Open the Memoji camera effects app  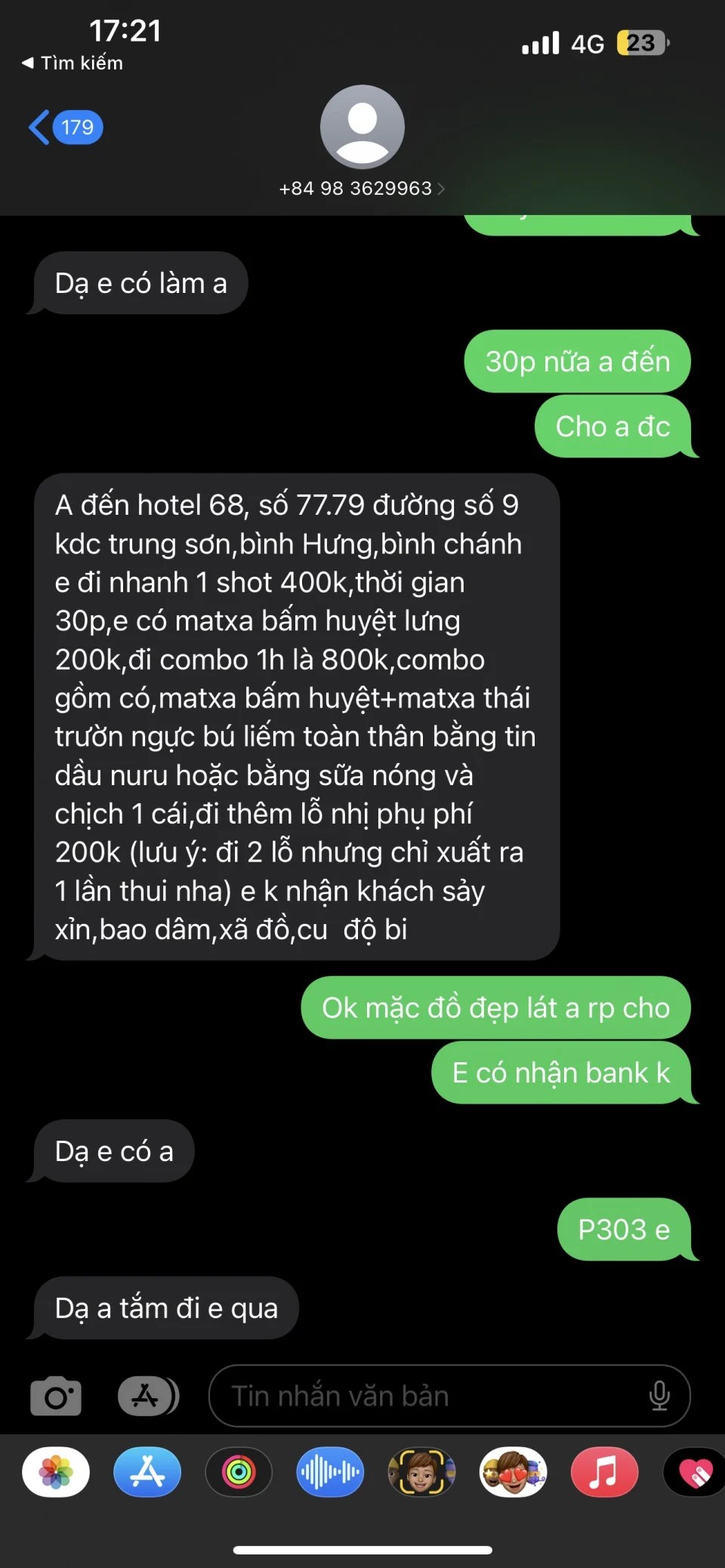tap(421, 1471)
